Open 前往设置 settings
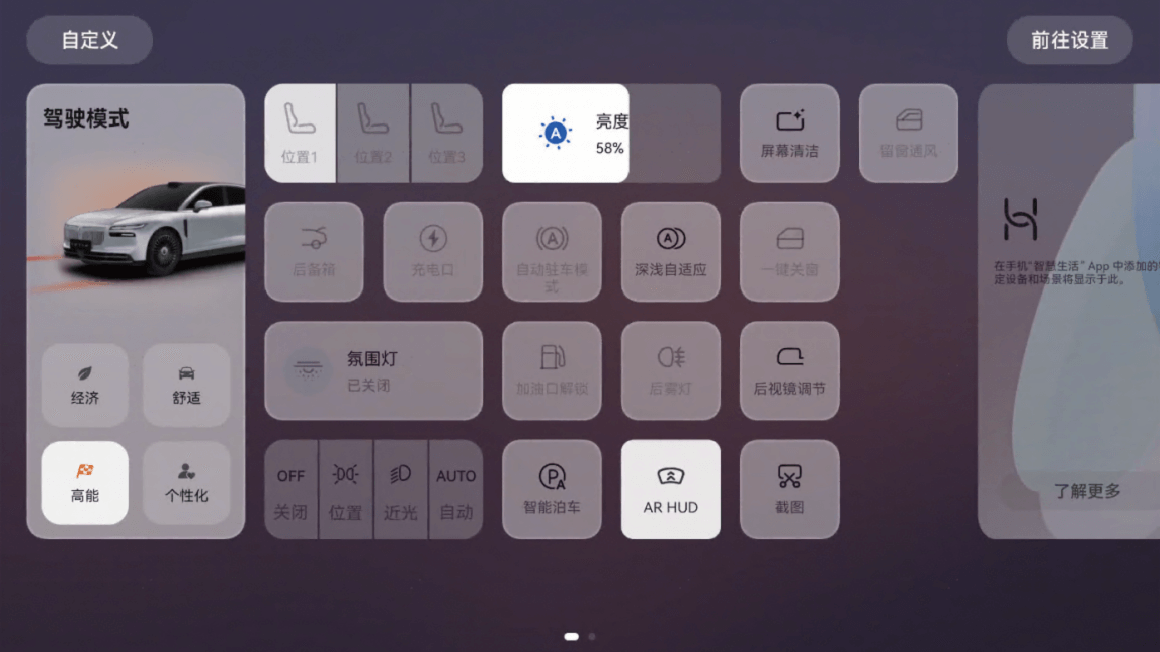This screenshot has height=652, width=1160. click(1069, 41)
